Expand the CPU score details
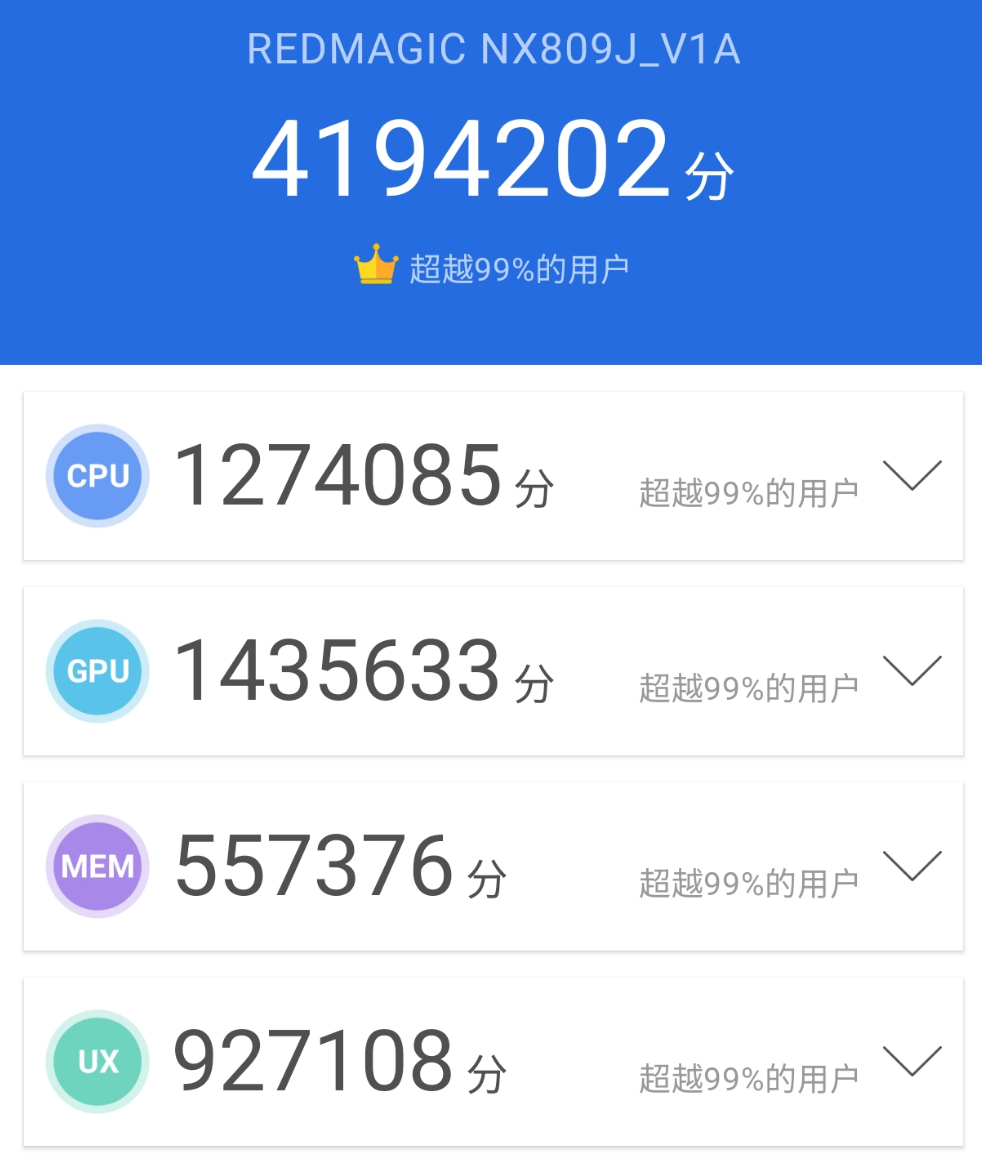Viewport: 982px width, 1166px height. 912,476
